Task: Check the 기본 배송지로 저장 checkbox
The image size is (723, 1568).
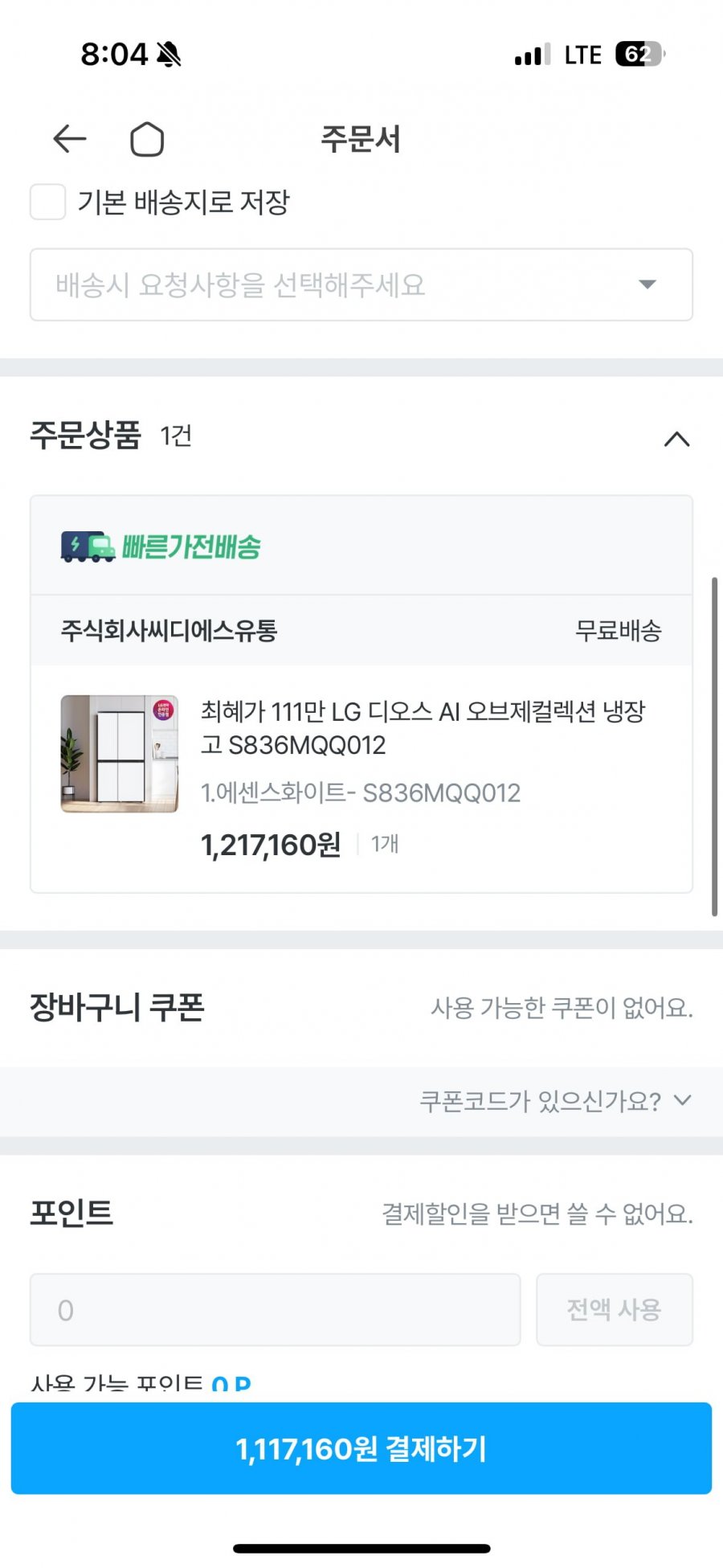Action: 47,202
